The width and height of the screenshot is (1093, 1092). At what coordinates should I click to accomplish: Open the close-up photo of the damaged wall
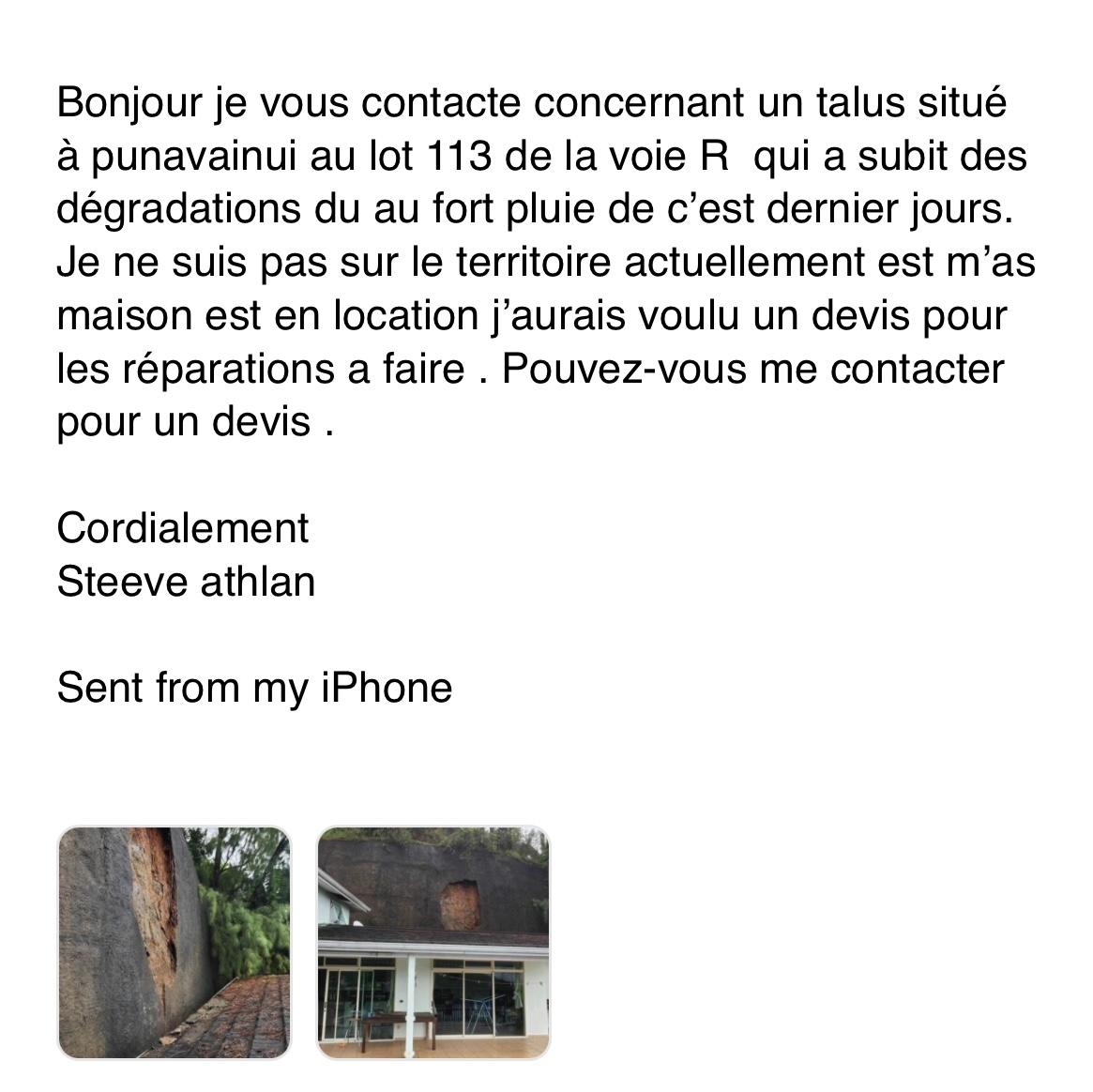click(175, 942)
